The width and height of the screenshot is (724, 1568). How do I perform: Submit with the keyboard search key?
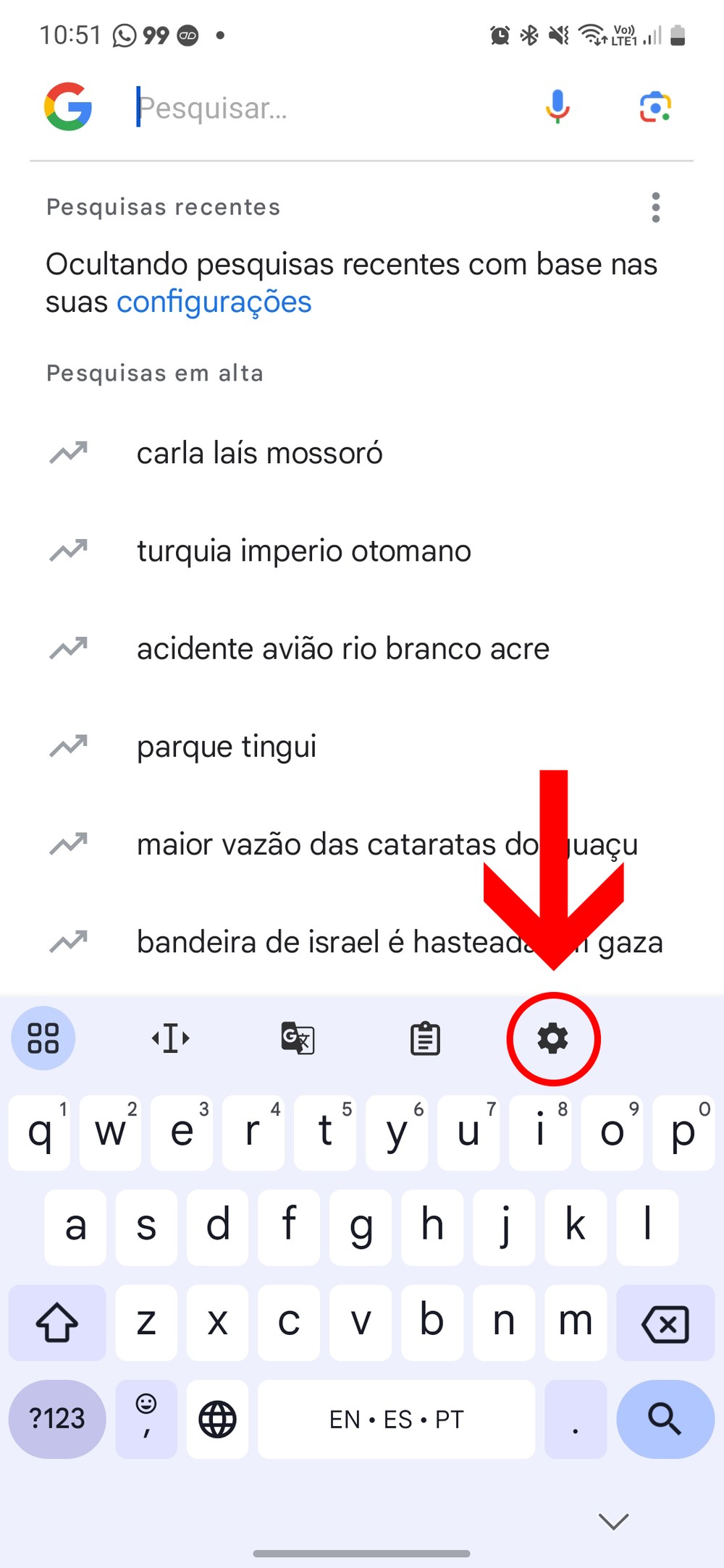tap(665, 1419)
